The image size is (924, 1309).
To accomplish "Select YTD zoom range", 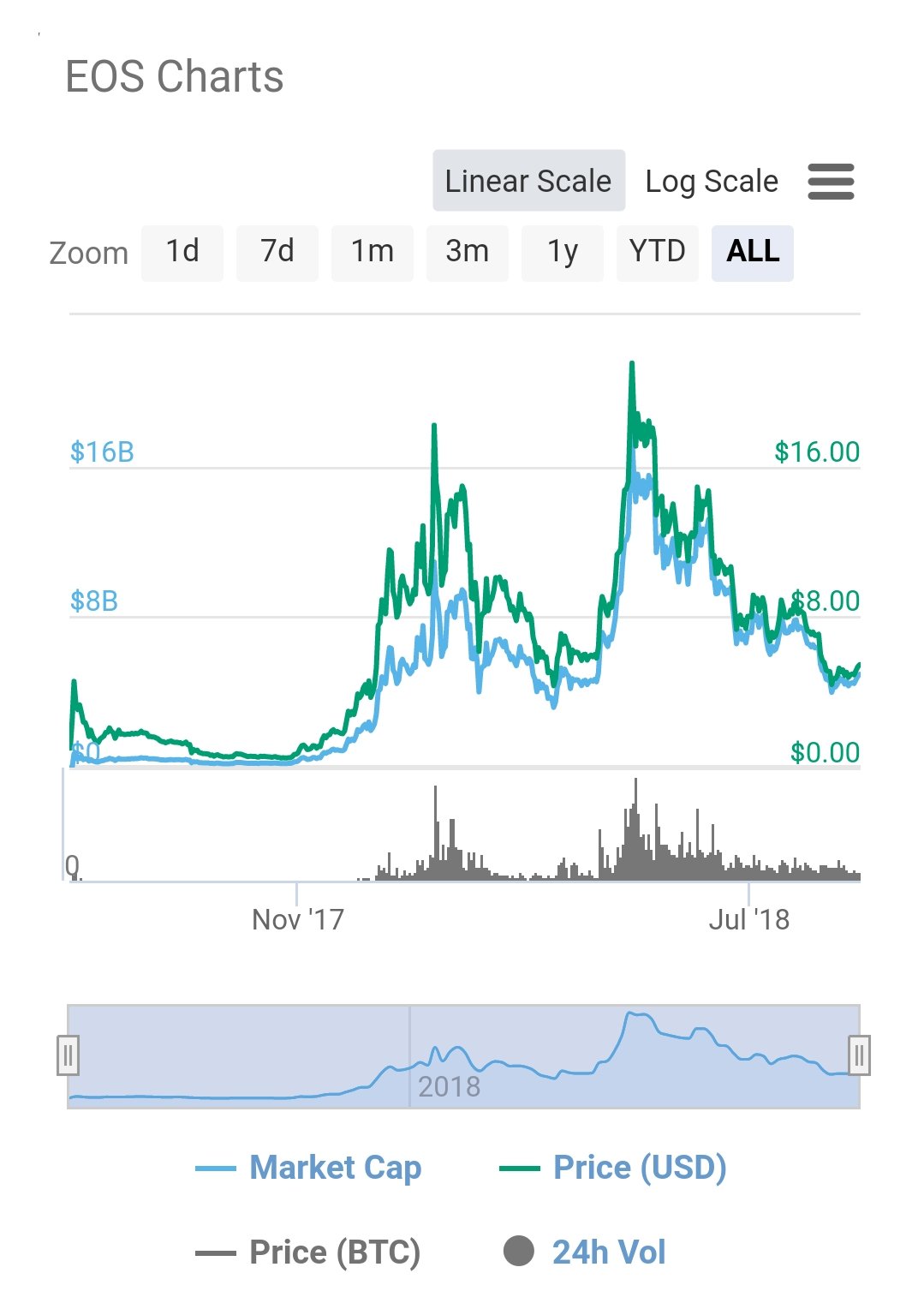I will pos(657,252).
